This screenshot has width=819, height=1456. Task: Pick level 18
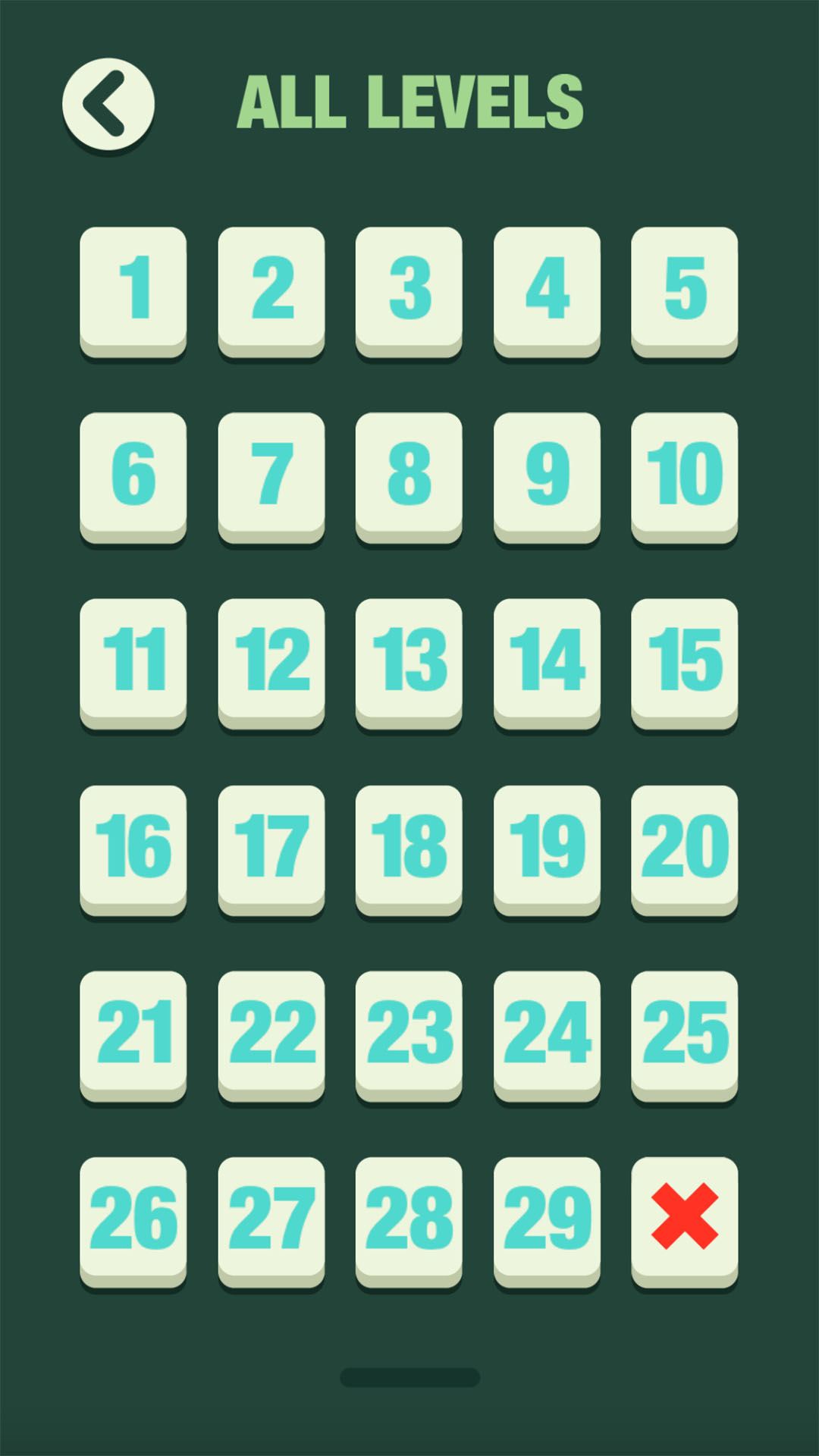tap(409, 846)
